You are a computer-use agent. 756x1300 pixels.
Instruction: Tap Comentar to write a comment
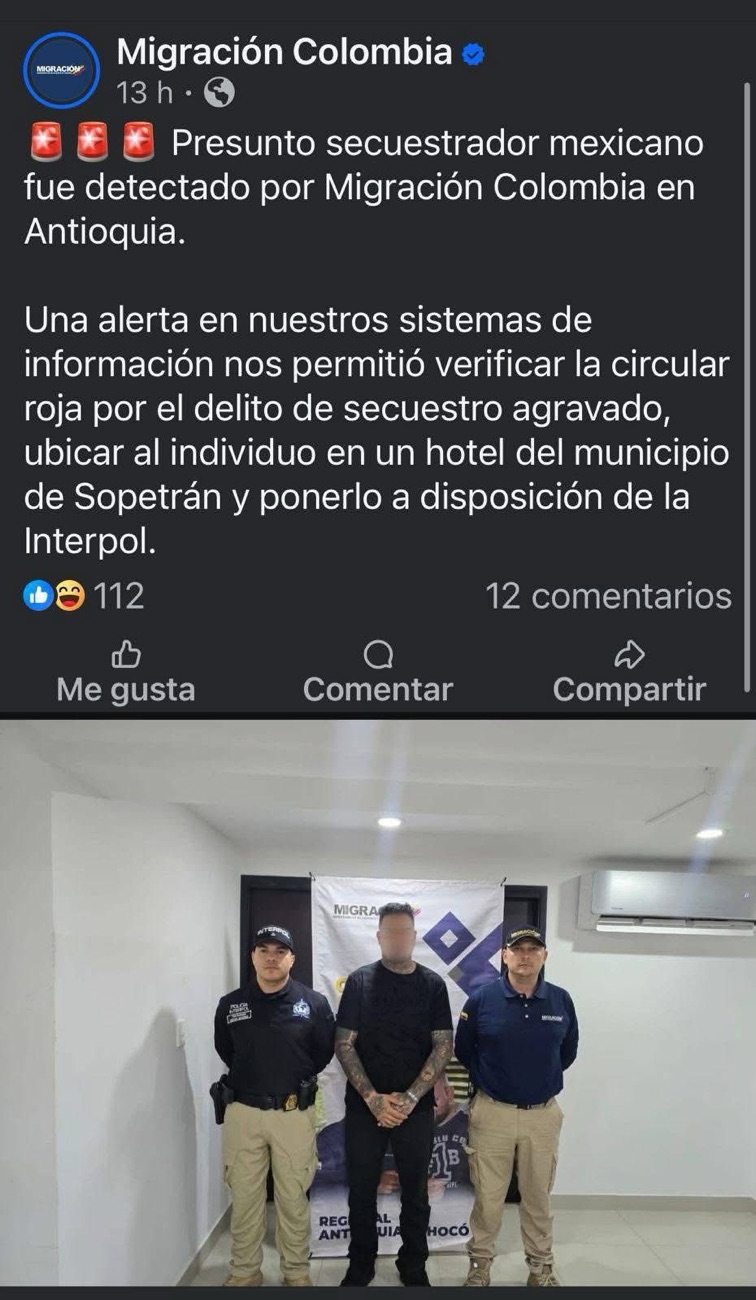click(x=378, y=673)
